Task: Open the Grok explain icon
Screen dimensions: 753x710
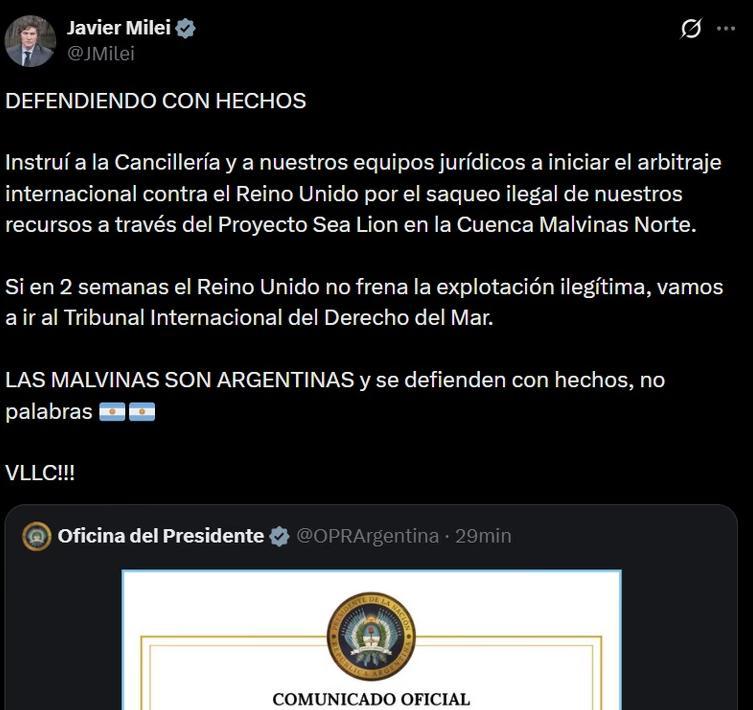Action: click(x=691, y=28)
